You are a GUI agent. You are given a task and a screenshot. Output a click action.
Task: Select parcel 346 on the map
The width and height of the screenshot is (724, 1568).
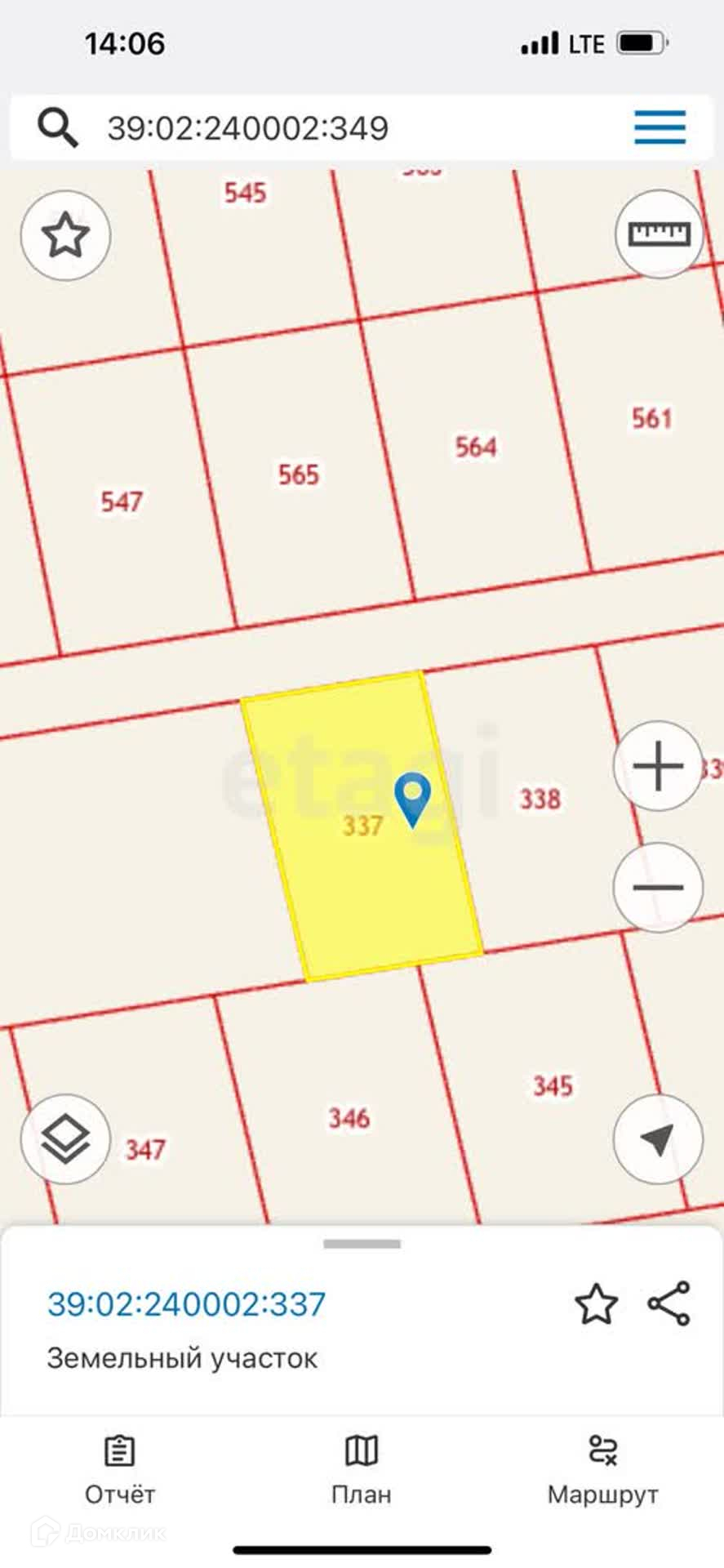pyautogui.click(x=349, y=1117)
